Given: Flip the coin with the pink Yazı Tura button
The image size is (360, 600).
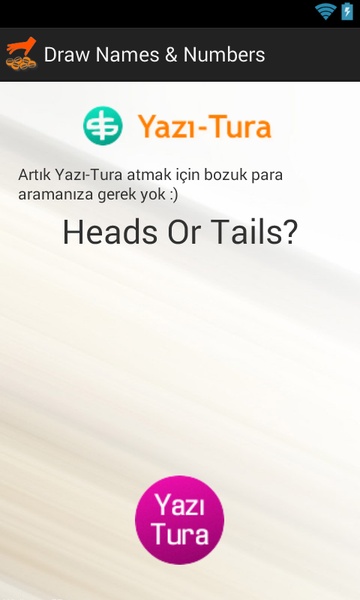Looking at the screenshot, I should (x=179, y=520).
